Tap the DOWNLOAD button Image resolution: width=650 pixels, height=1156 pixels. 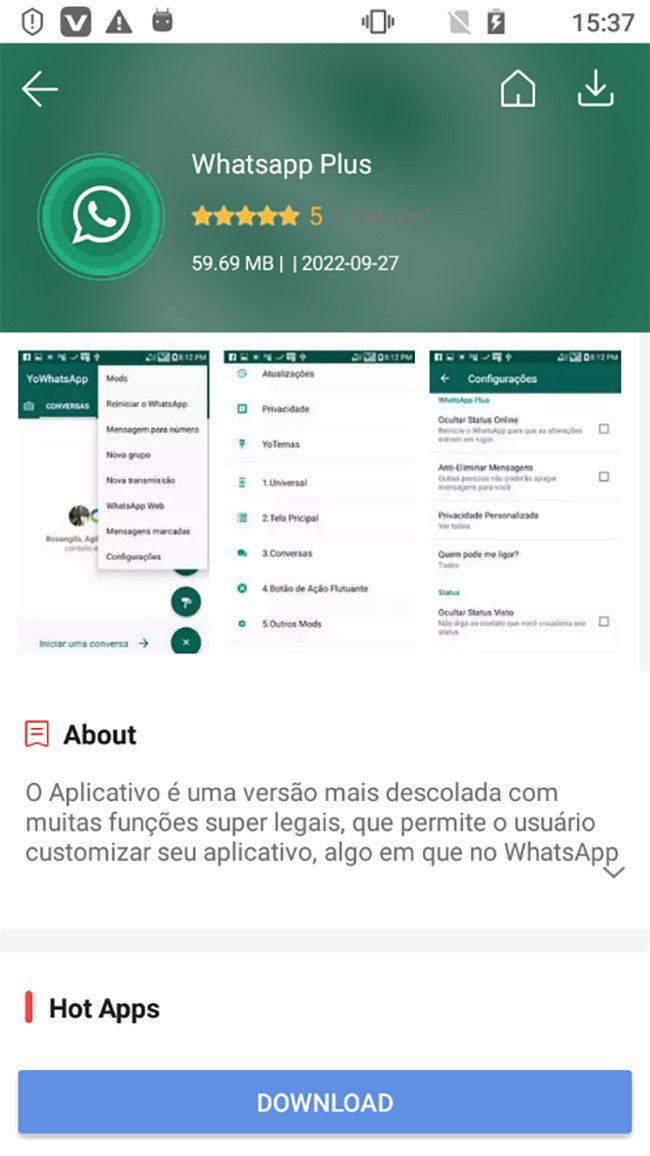325,1103
